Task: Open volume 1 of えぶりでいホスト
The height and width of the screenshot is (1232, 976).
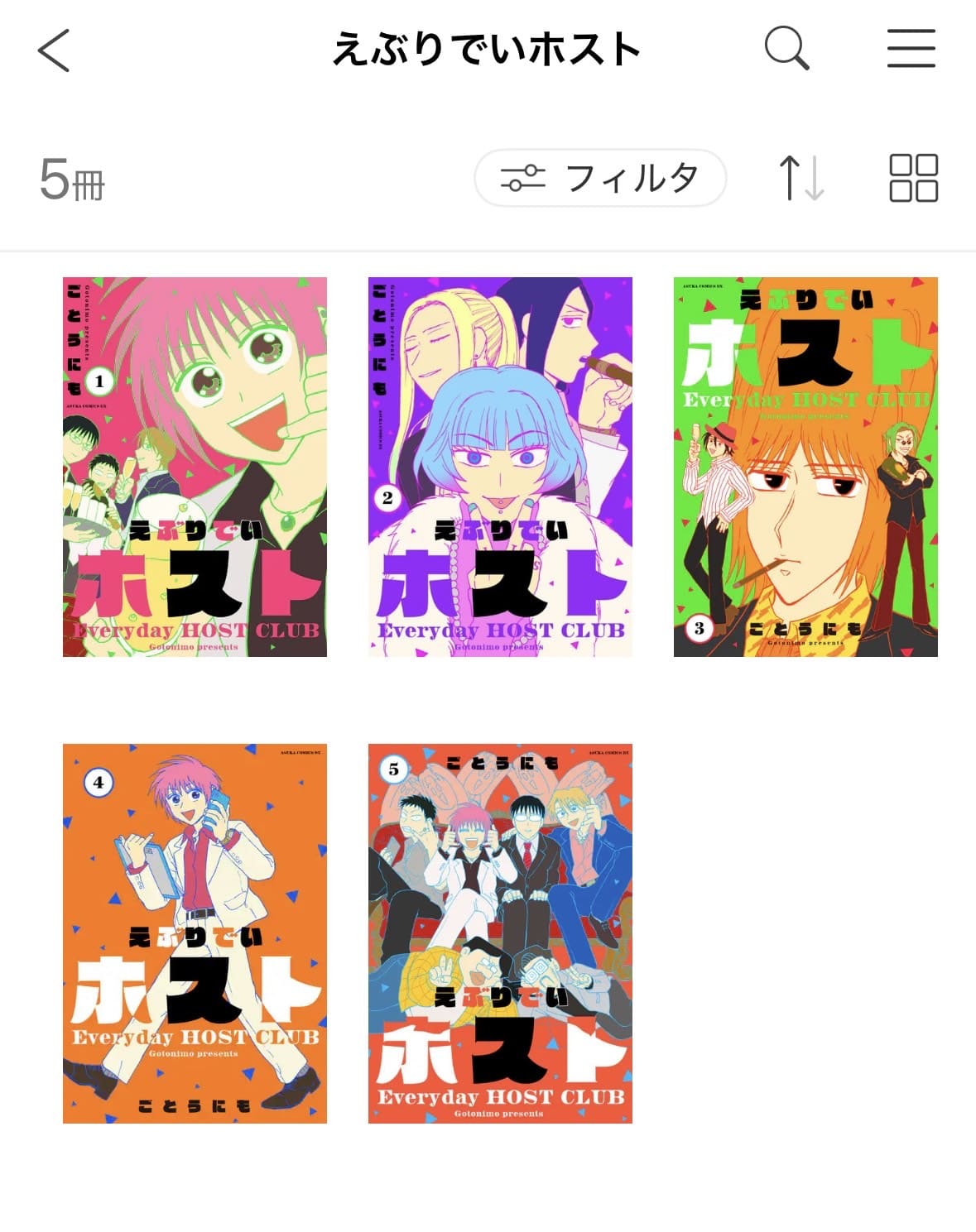Action: [195, 467]
